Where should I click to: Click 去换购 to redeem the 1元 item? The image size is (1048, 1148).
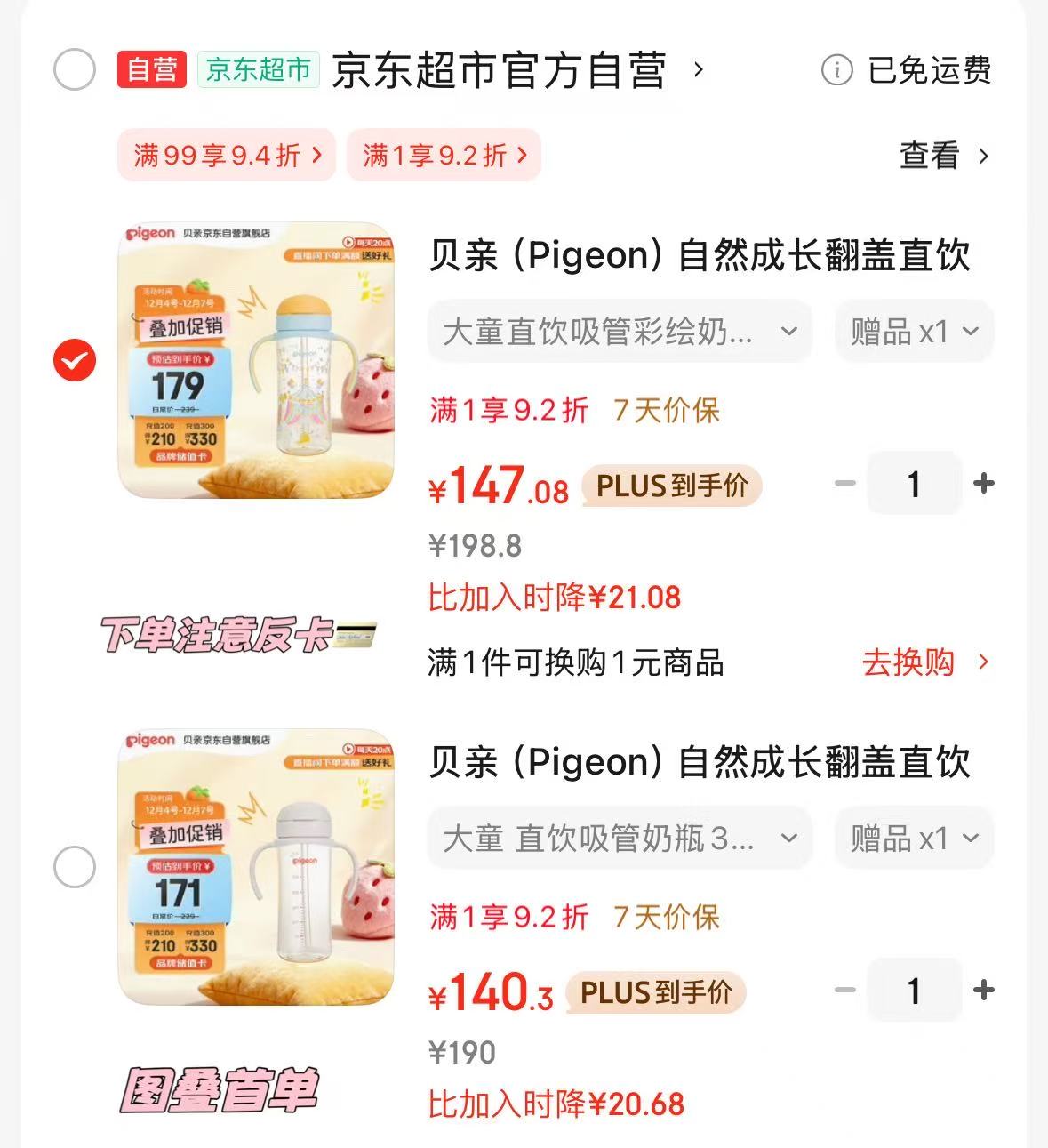[x=906, y=663]
